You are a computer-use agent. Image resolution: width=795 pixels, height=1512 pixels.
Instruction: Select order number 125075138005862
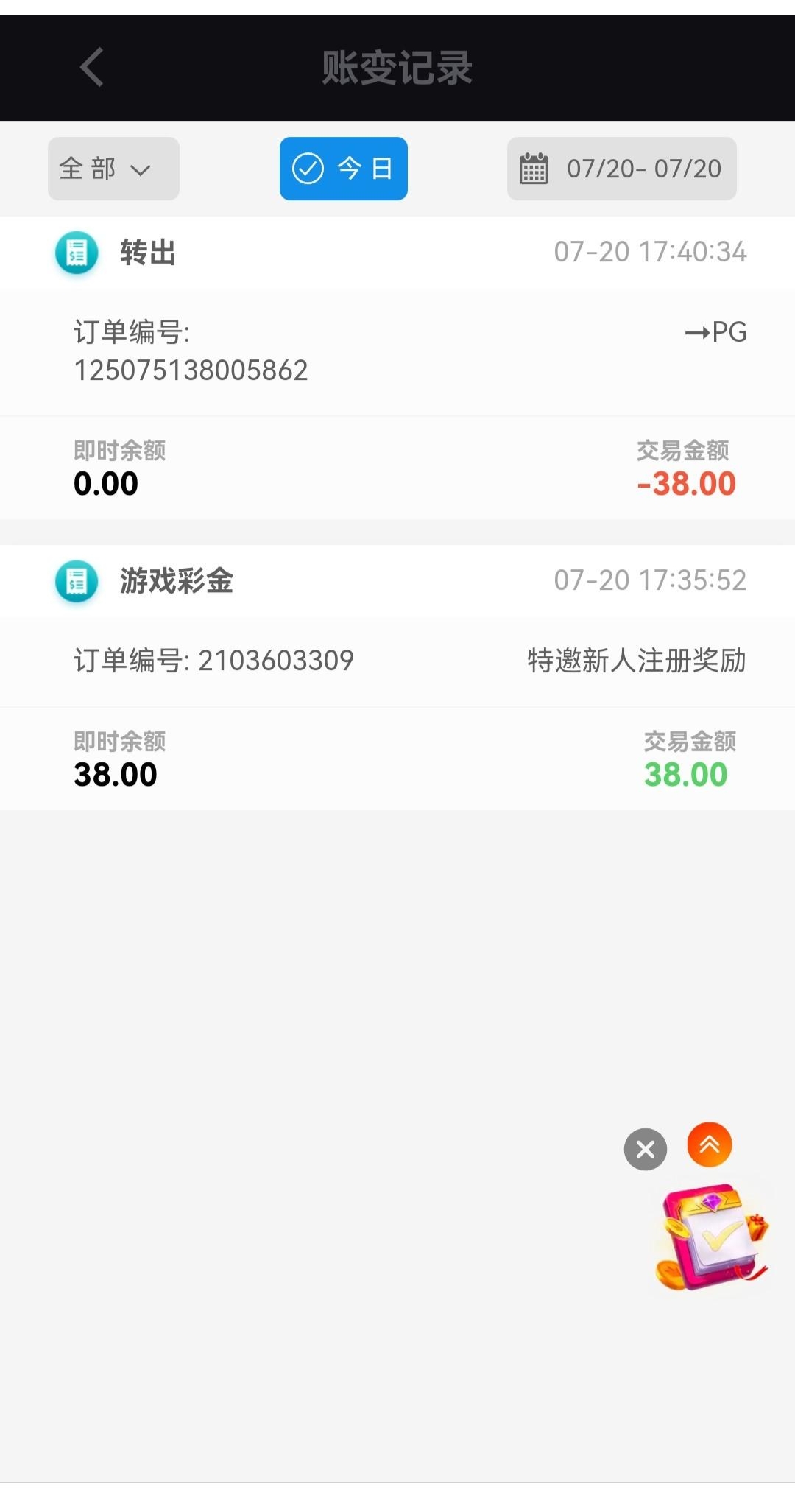192,370
